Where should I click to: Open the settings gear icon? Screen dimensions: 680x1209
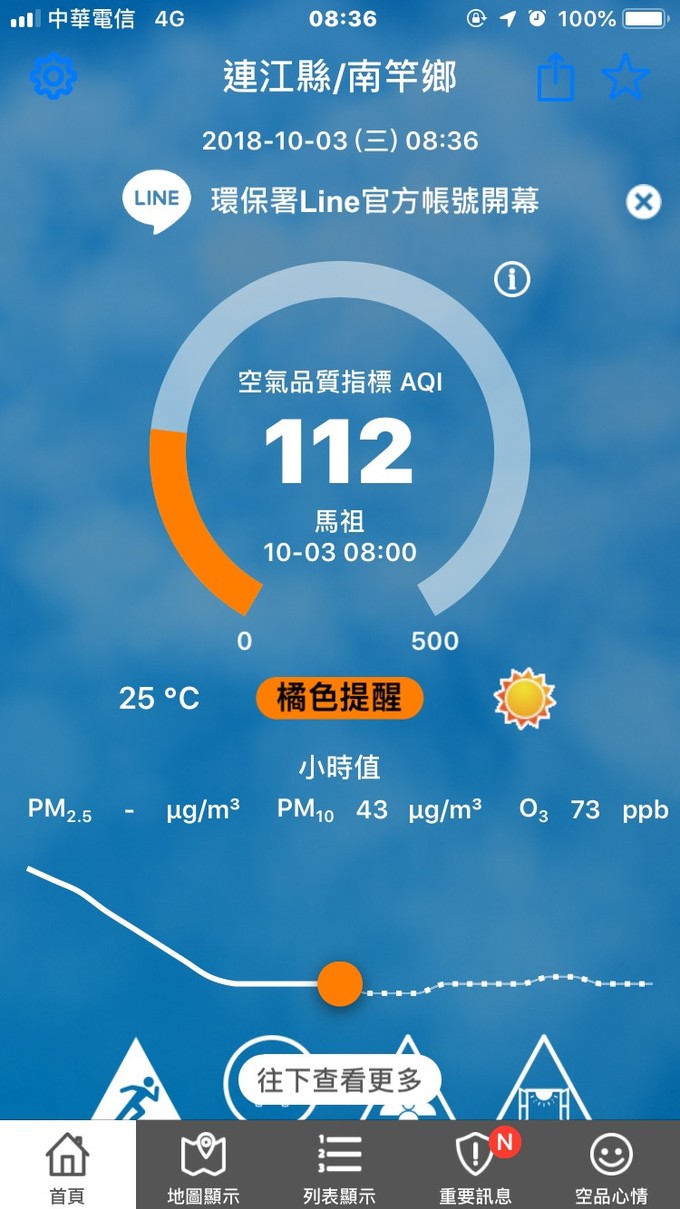[54, 77]
